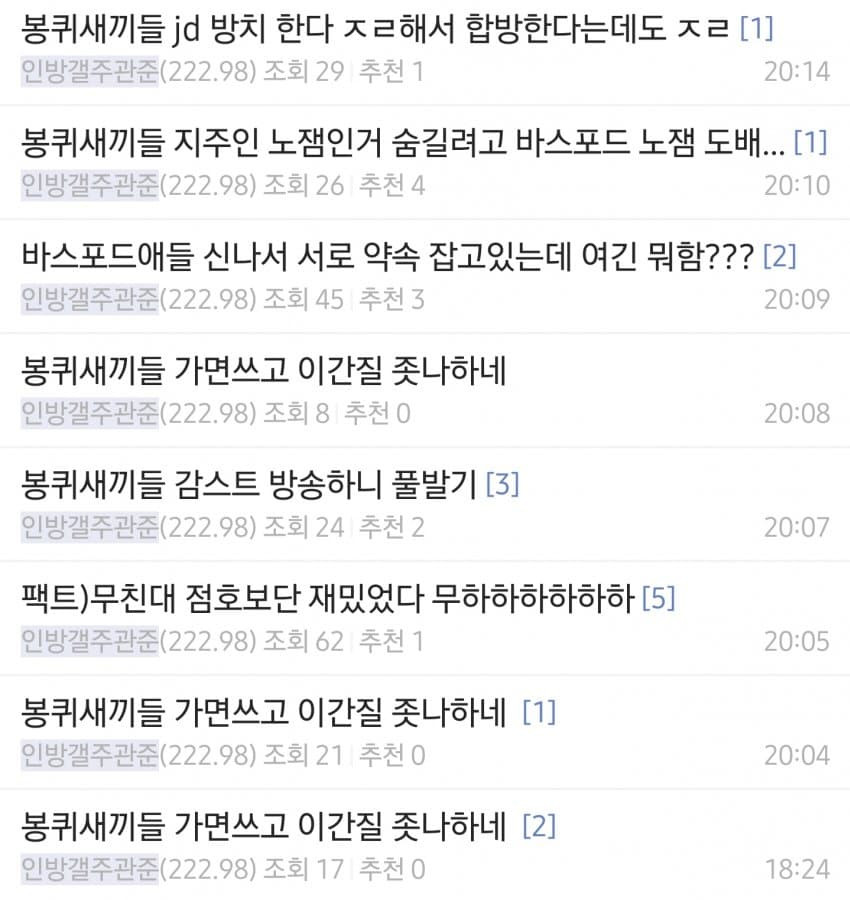Open 가면쓰고 이간질 post from 20:08
850x900 pixels.
click(x=264, y=370)
